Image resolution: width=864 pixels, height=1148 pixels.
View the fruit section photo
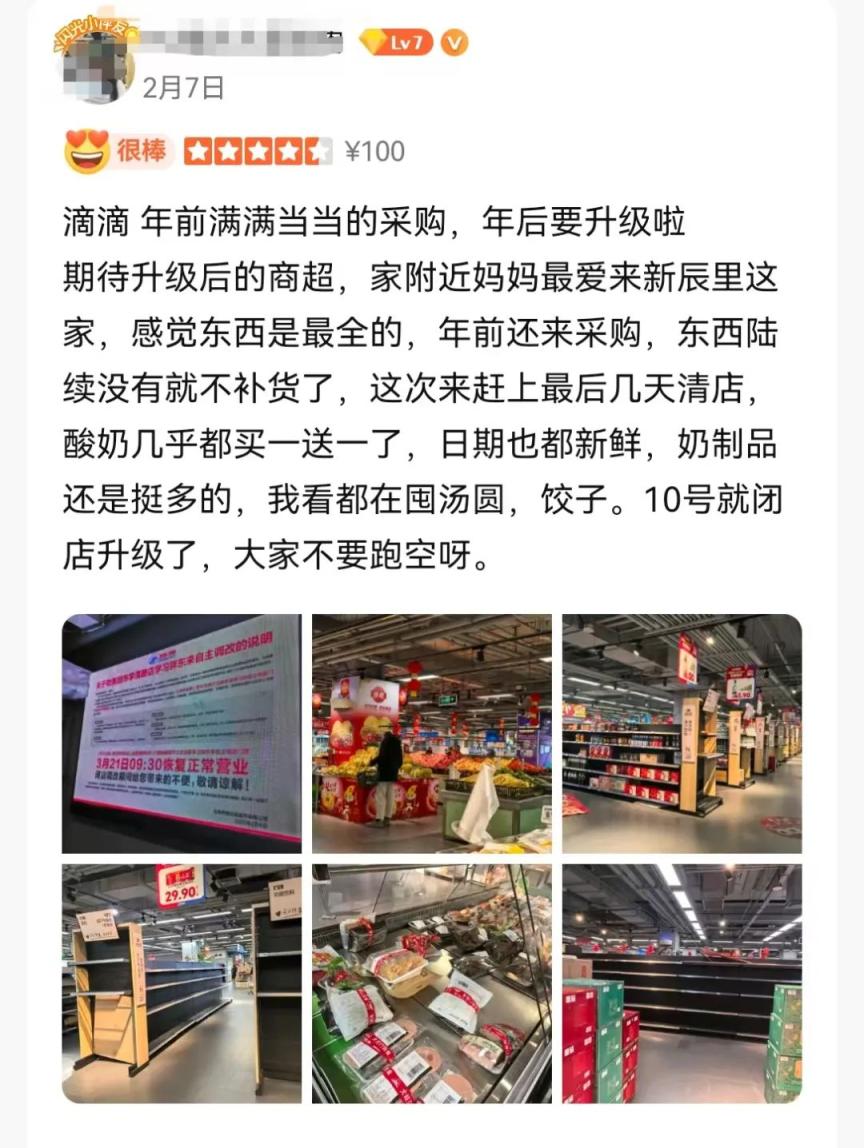431,733
